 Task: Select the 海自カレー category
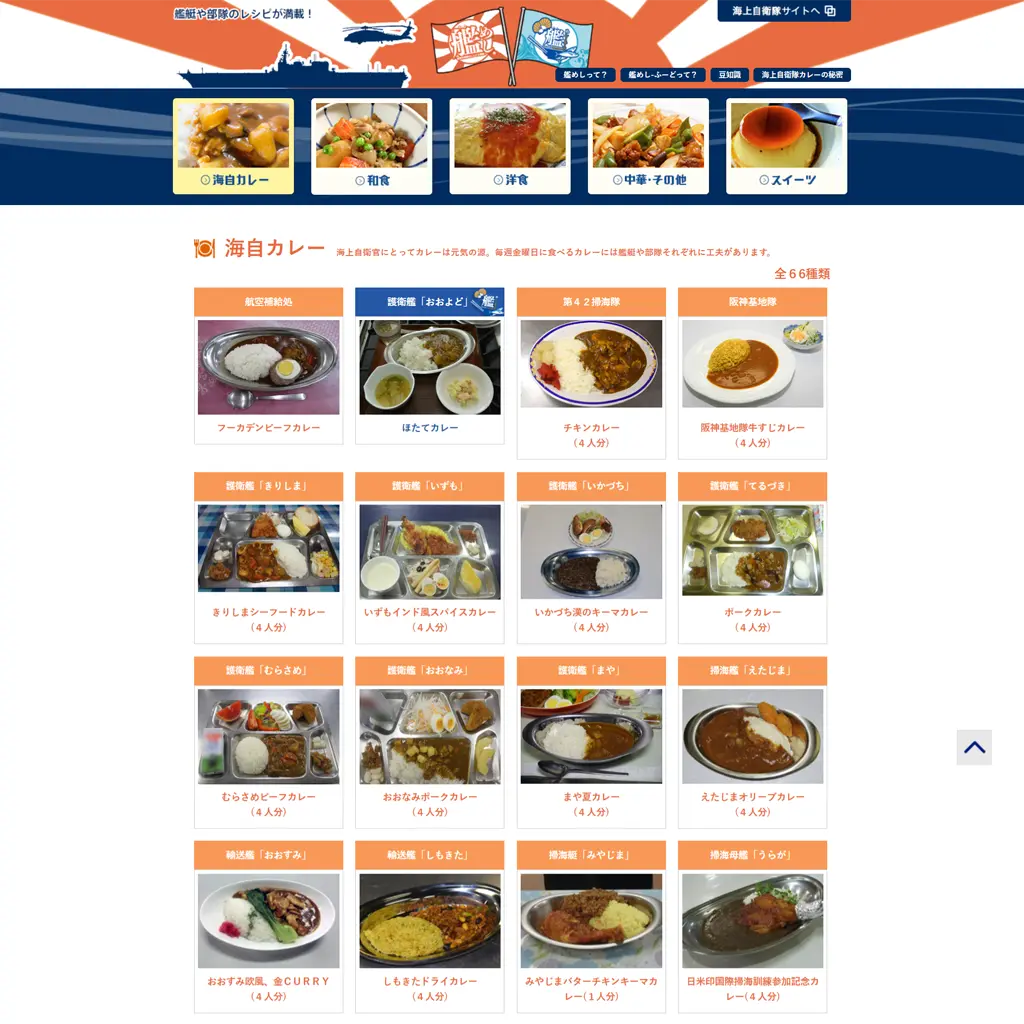coord(233,146)
